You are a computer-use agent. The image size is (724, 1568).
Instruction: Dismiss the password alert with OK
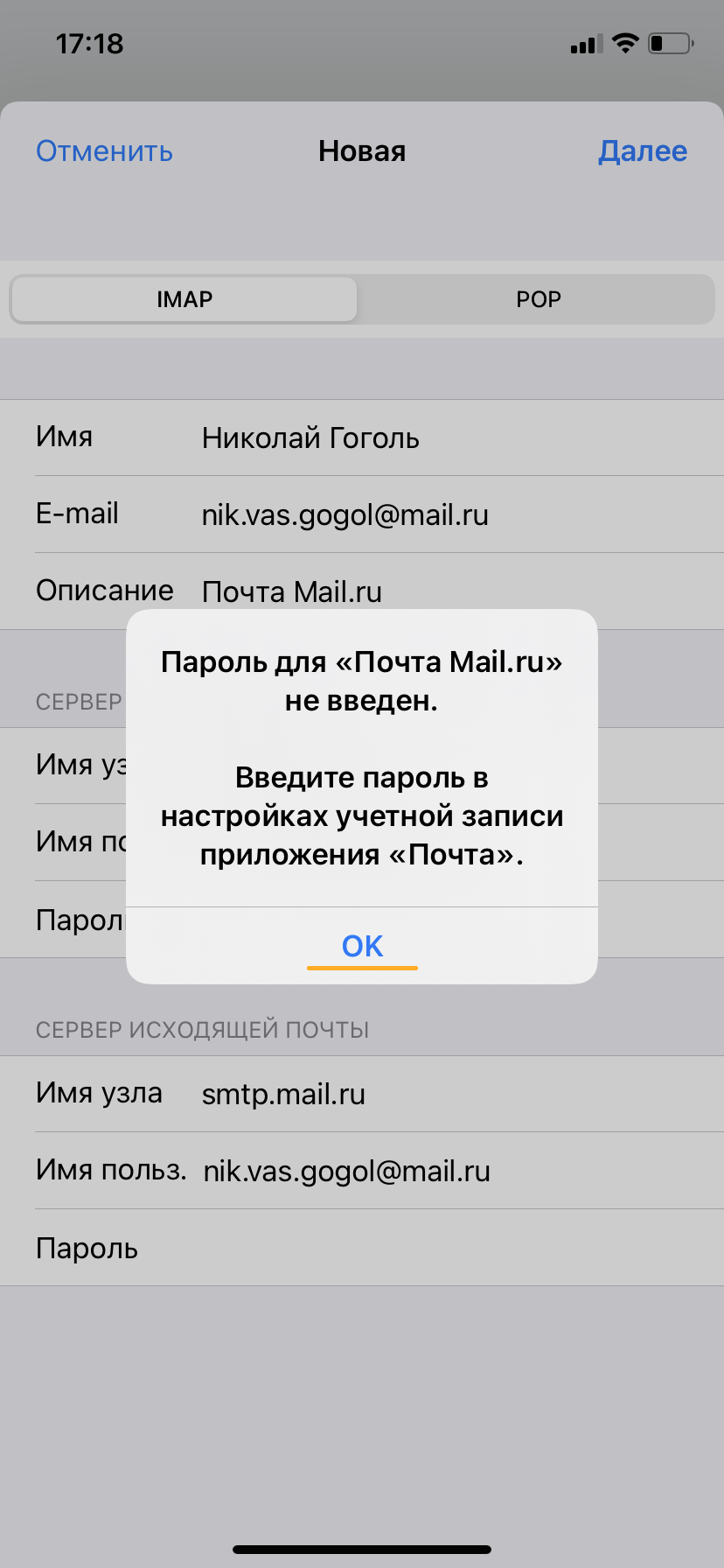click(362, 946)
